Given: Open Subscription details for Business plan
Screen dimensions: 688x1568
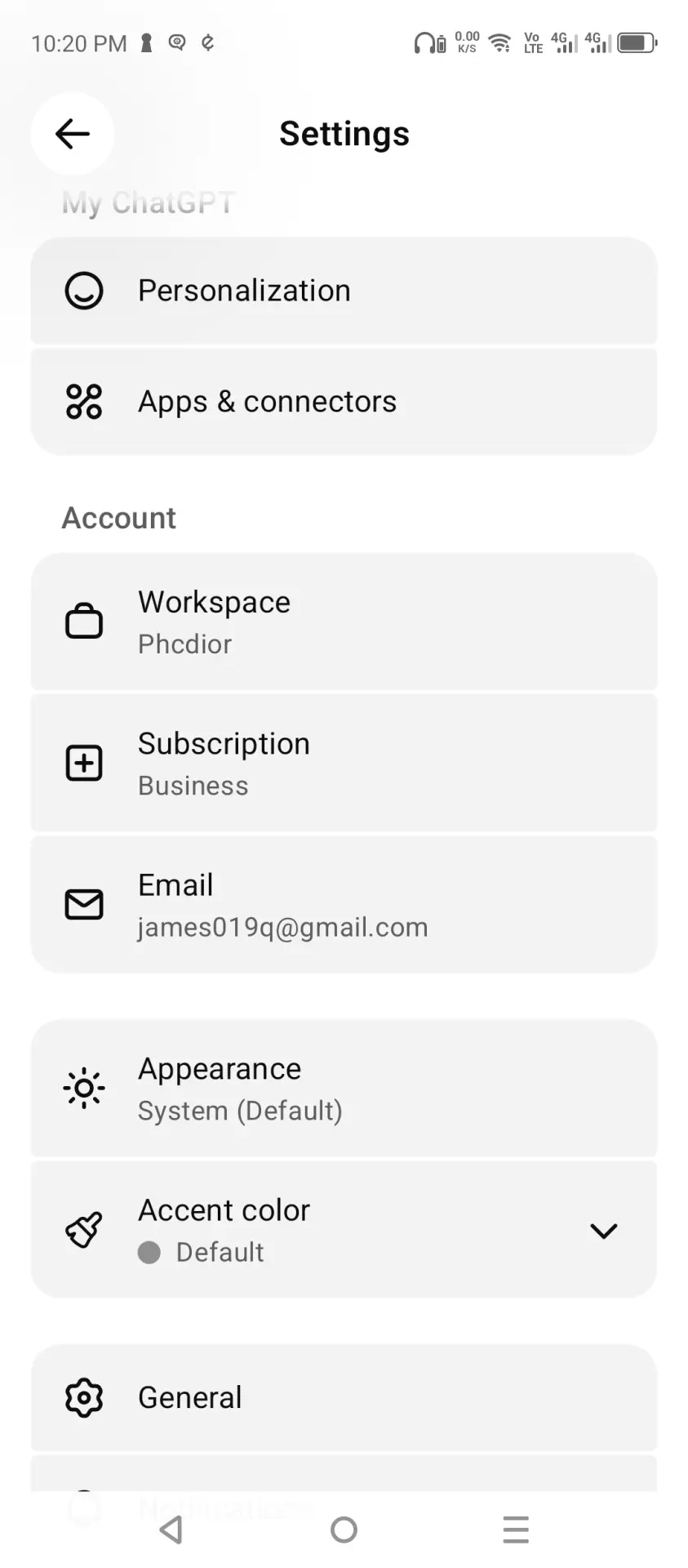Looking at the screenshot, I should pyautogui.click(x=344, y=764).
